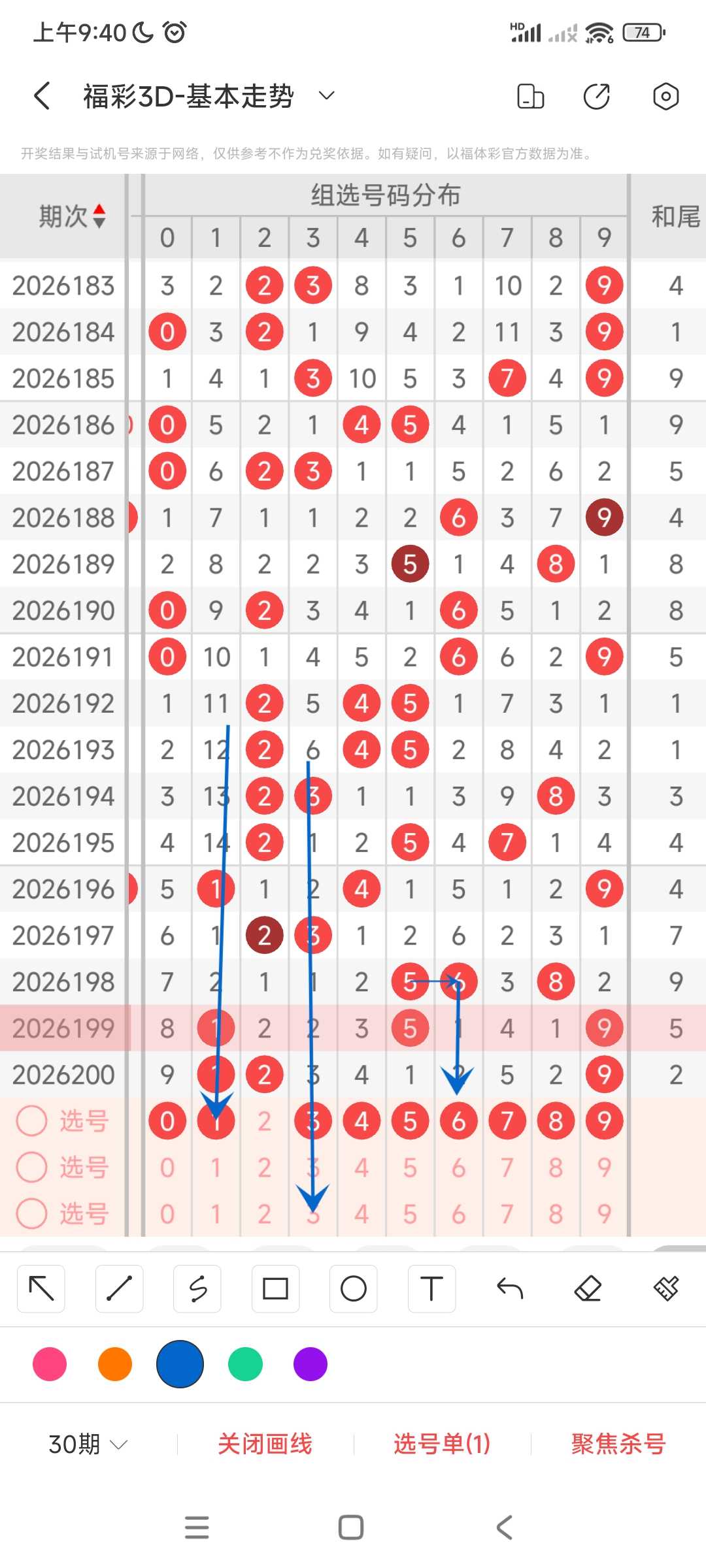Open the 30期 period dropdown
The width and height of the screenshot is (706, 1568).
tap(88, 1444)
